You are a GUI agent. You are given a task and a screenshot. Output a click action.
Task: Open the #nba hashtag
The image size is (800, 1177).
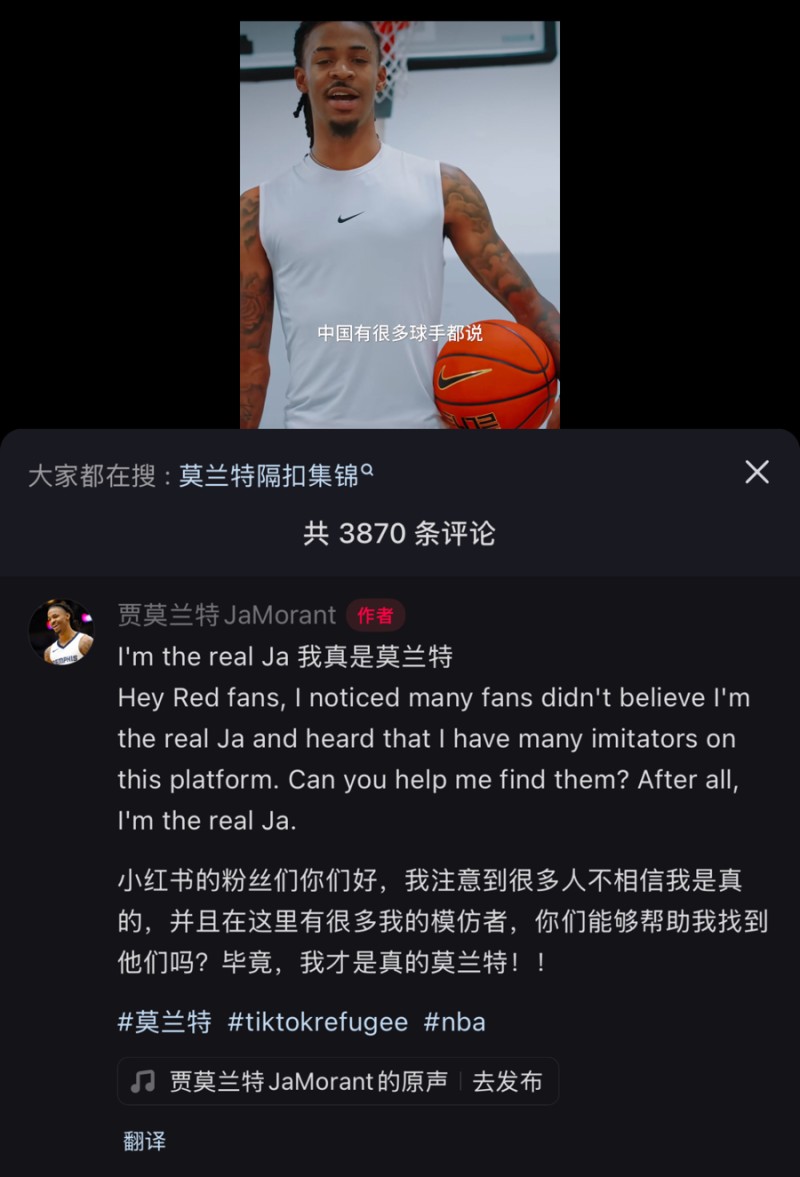[x=455, y=1022]
